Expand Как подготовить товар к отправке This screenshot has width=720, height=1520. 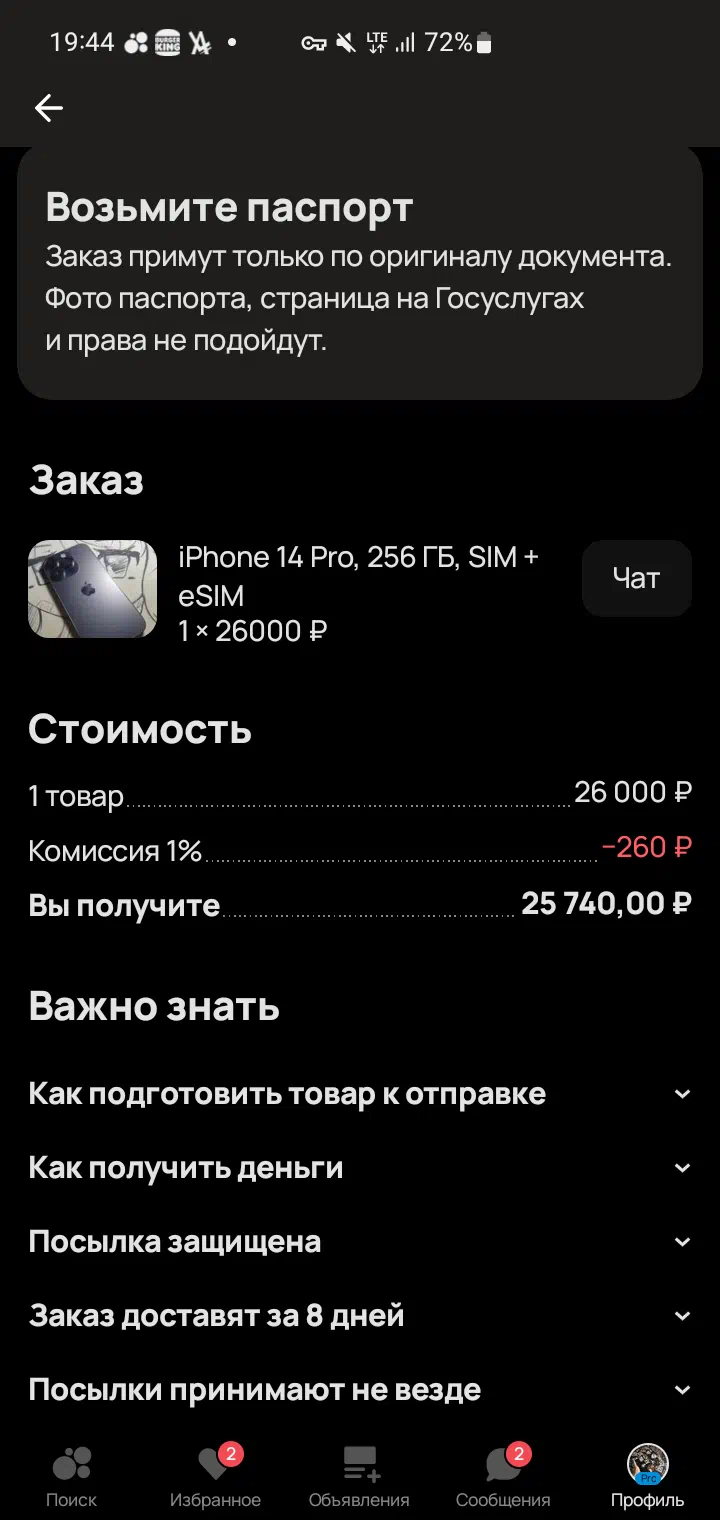[x=360, y=1094]
